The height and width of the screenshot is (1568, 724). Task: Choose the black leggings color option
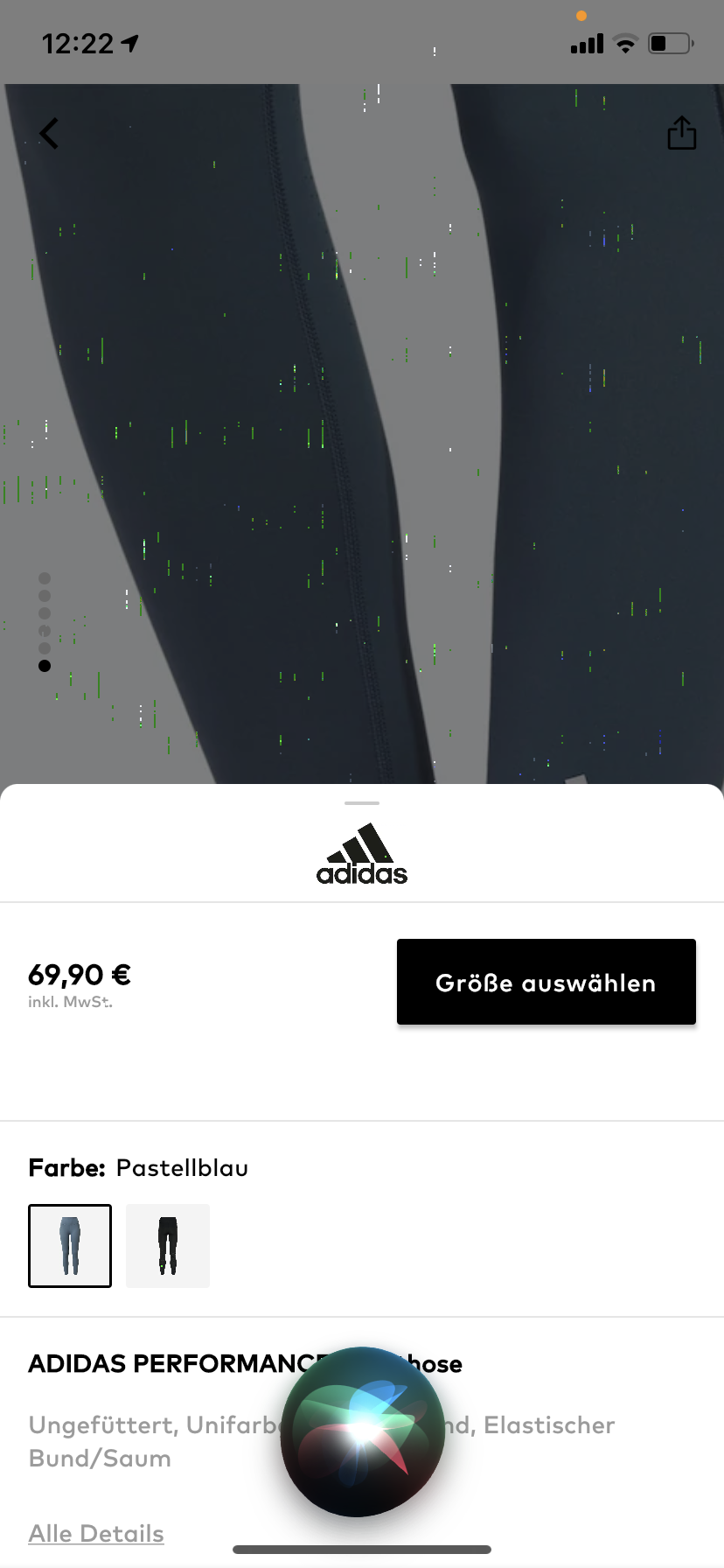pyautogui.click(x=168, y=1246)
